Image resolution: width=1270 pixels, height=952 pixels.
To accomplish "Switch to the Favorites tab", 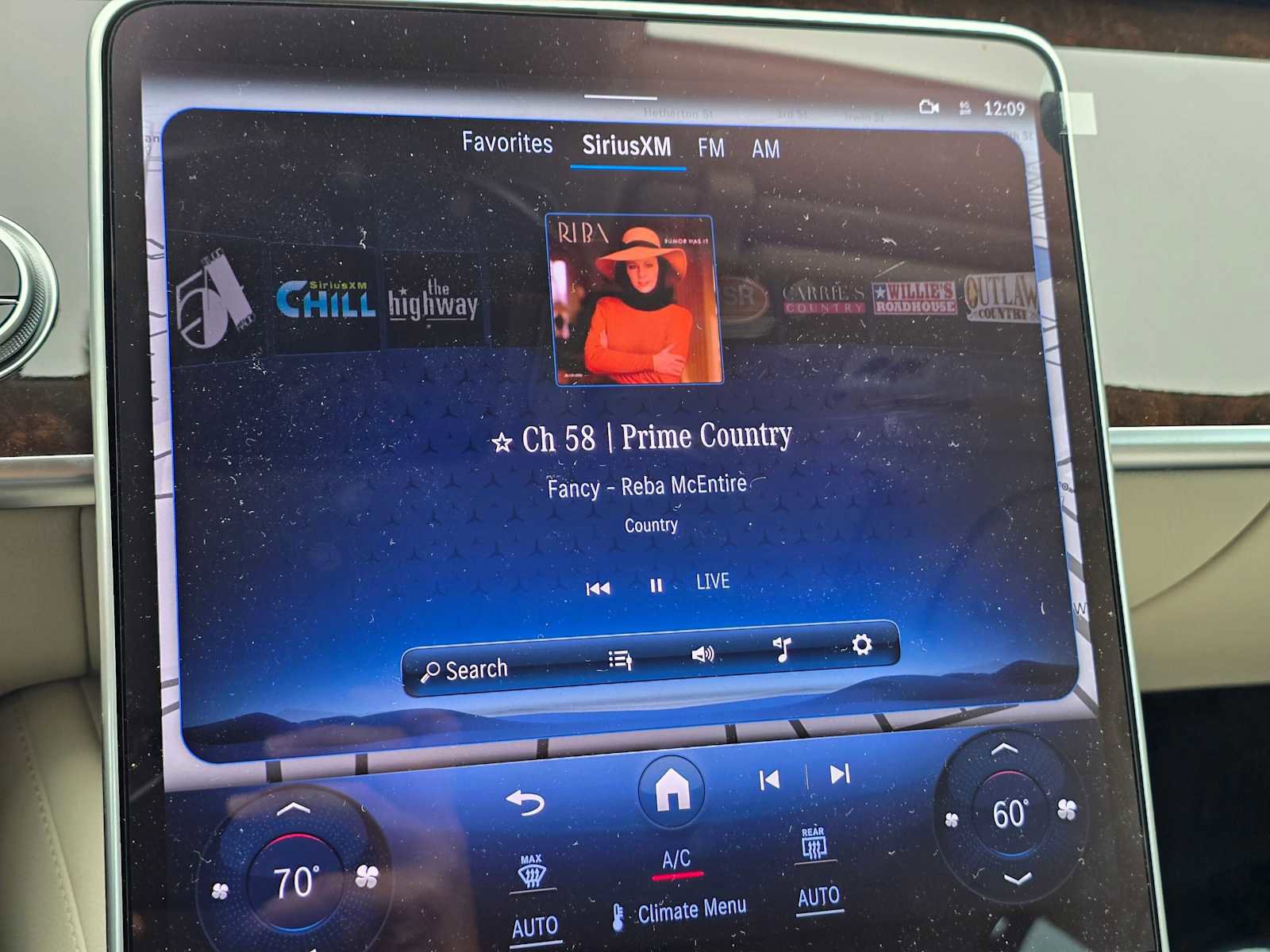I will point(507,143).
